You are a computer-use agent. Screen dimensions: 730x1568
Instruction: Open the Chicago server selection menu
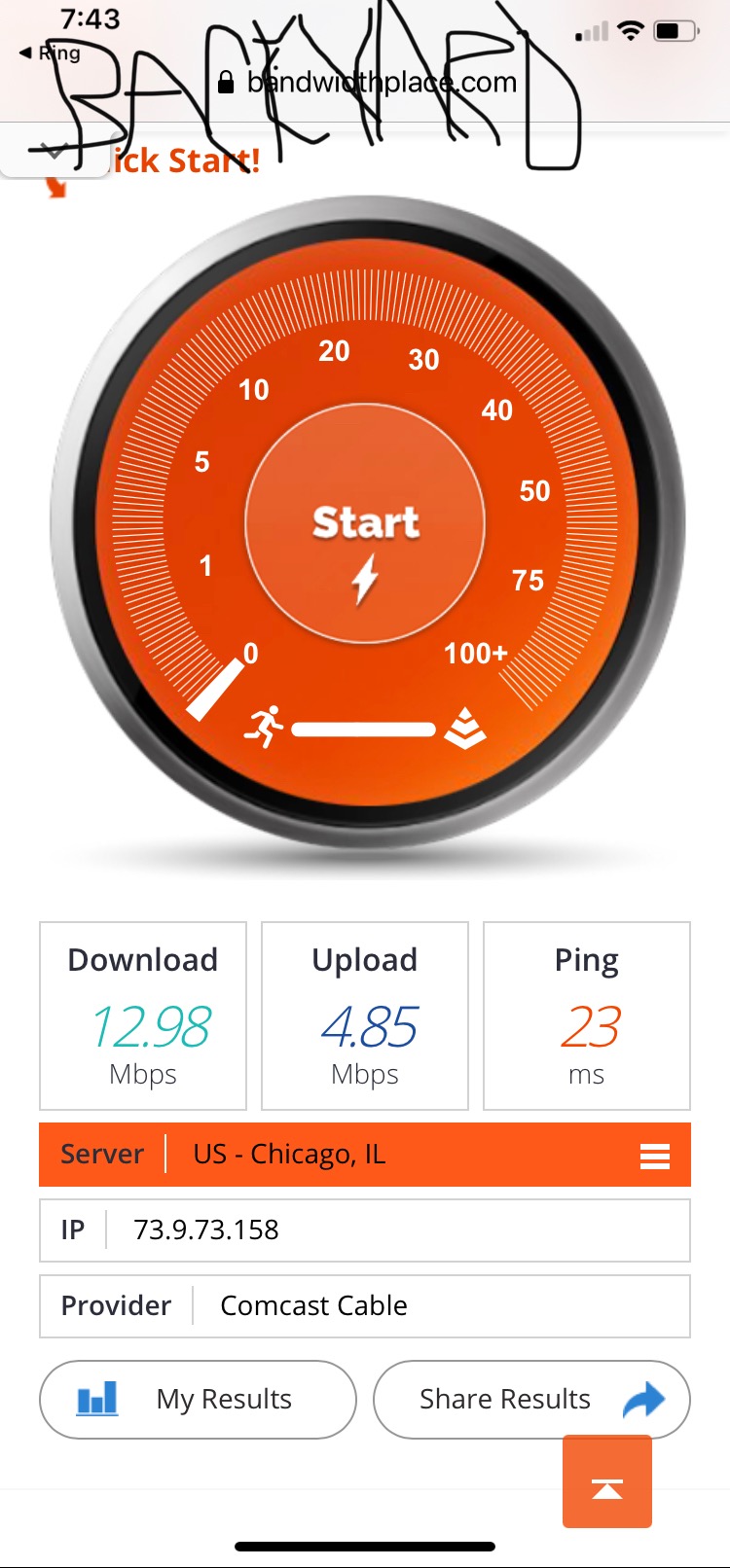pos(655,1156)
